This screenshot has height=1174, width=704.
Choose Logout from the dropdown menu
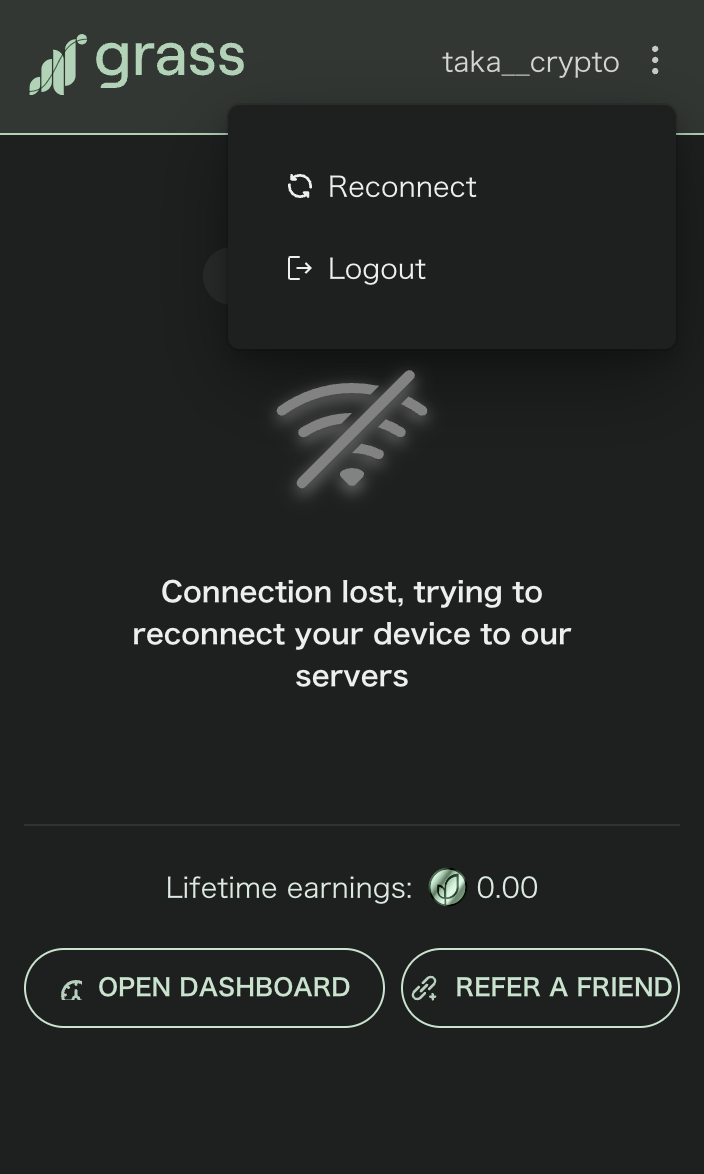click(x=357, y=269)
